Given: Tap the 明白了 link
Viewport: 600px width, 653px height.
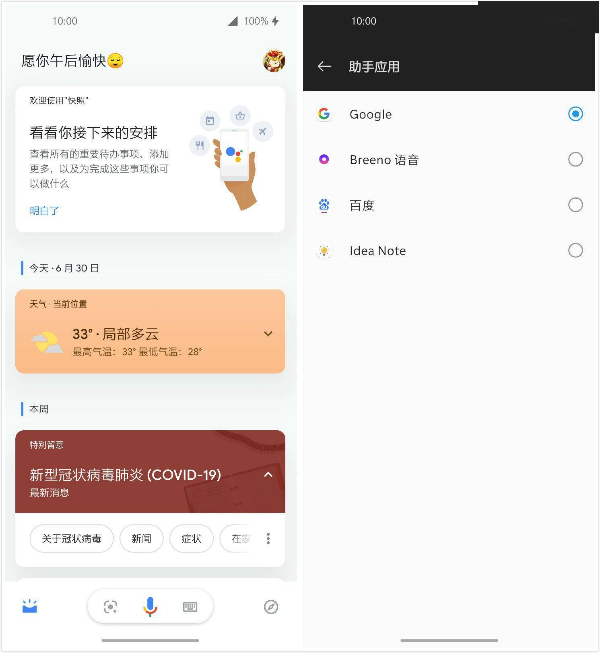Looking at the screenshot, I should (x=44, y=211).
